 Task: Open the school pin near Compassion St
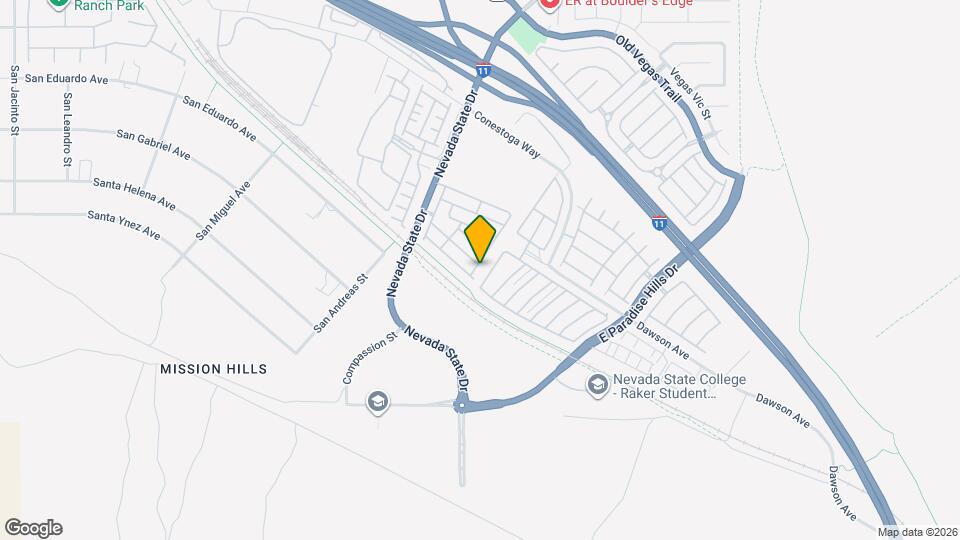click(x=377, y=402)
